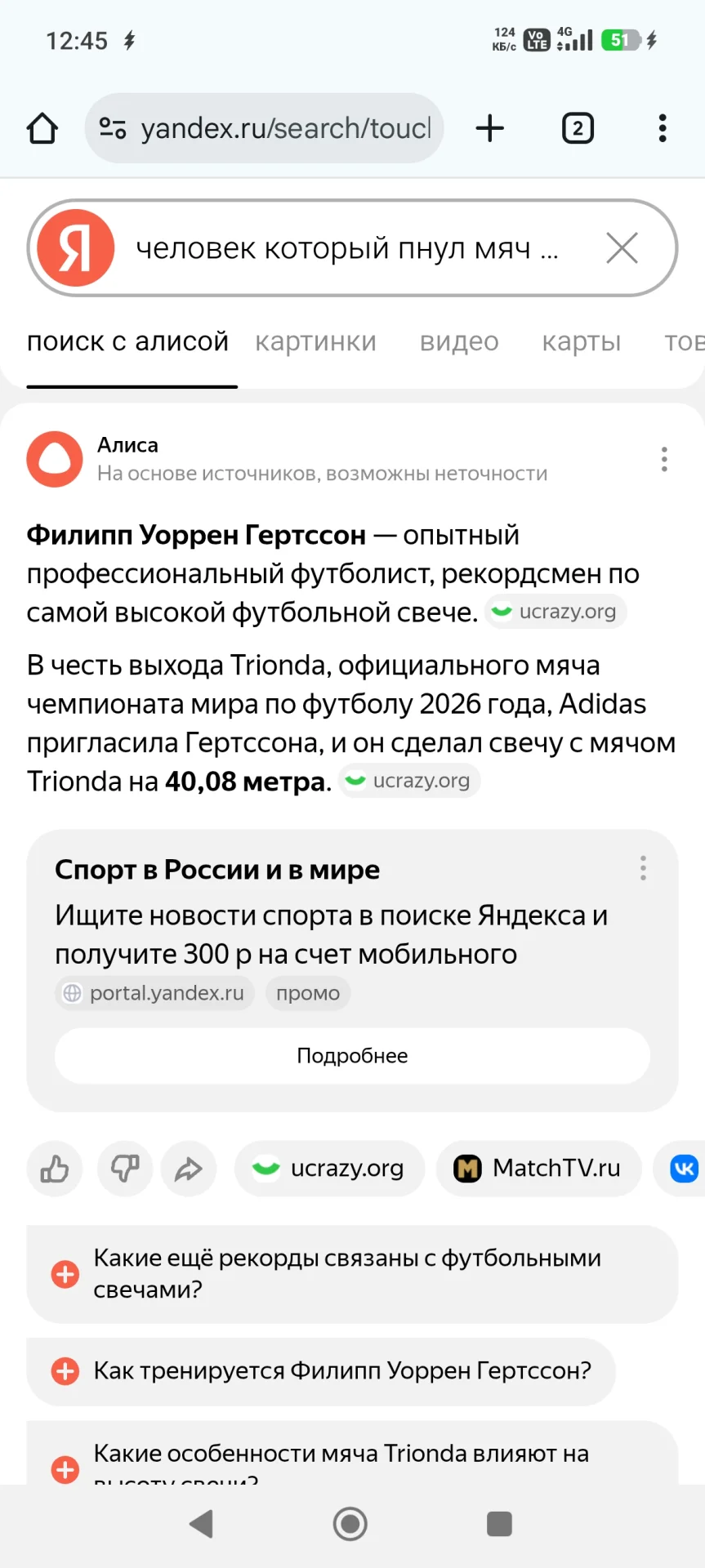The image size is (705, 1568).
Task: Switch to the видео tab
Action: point(459,341)
